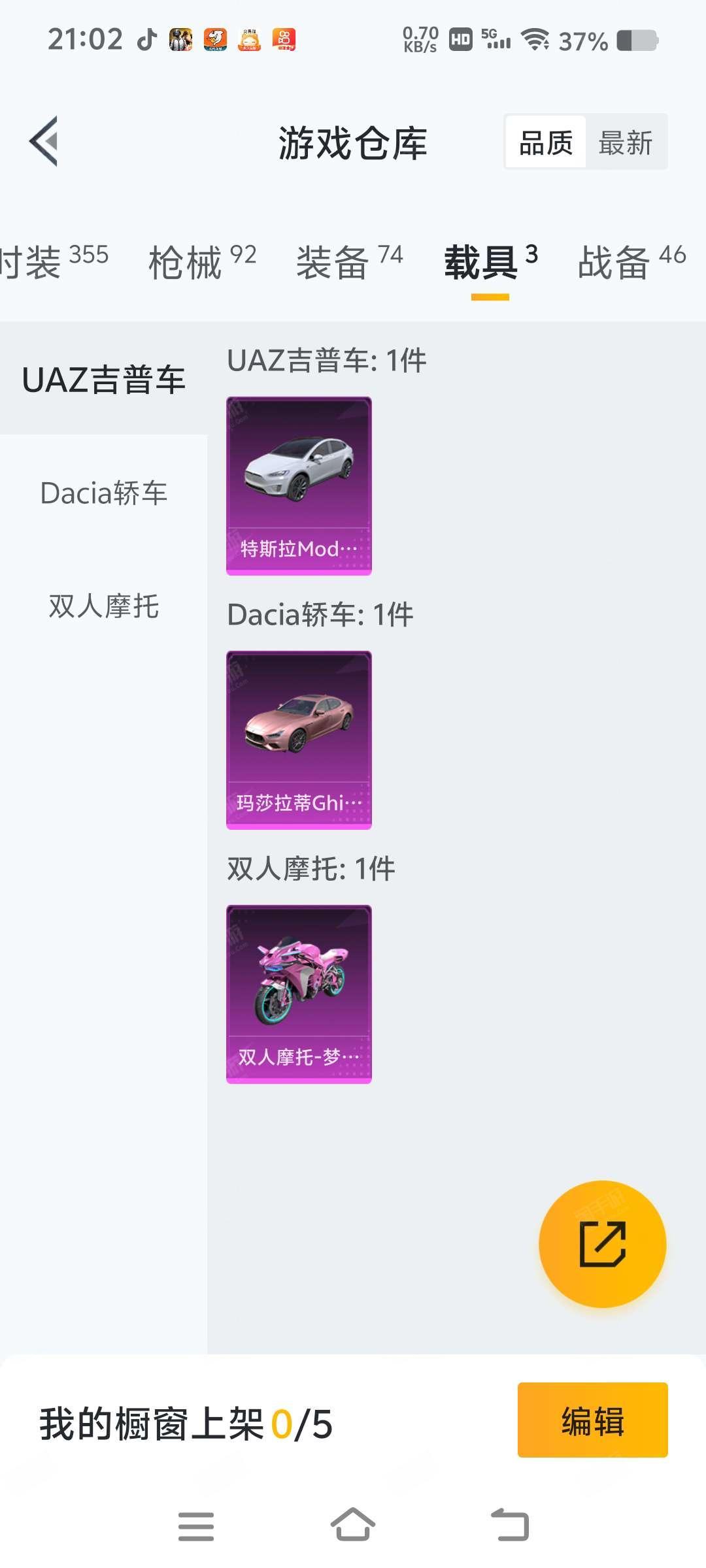Screen dimensions: 706x1568
Task: Open the system recent apps menu
Action: click(196, 1526)
